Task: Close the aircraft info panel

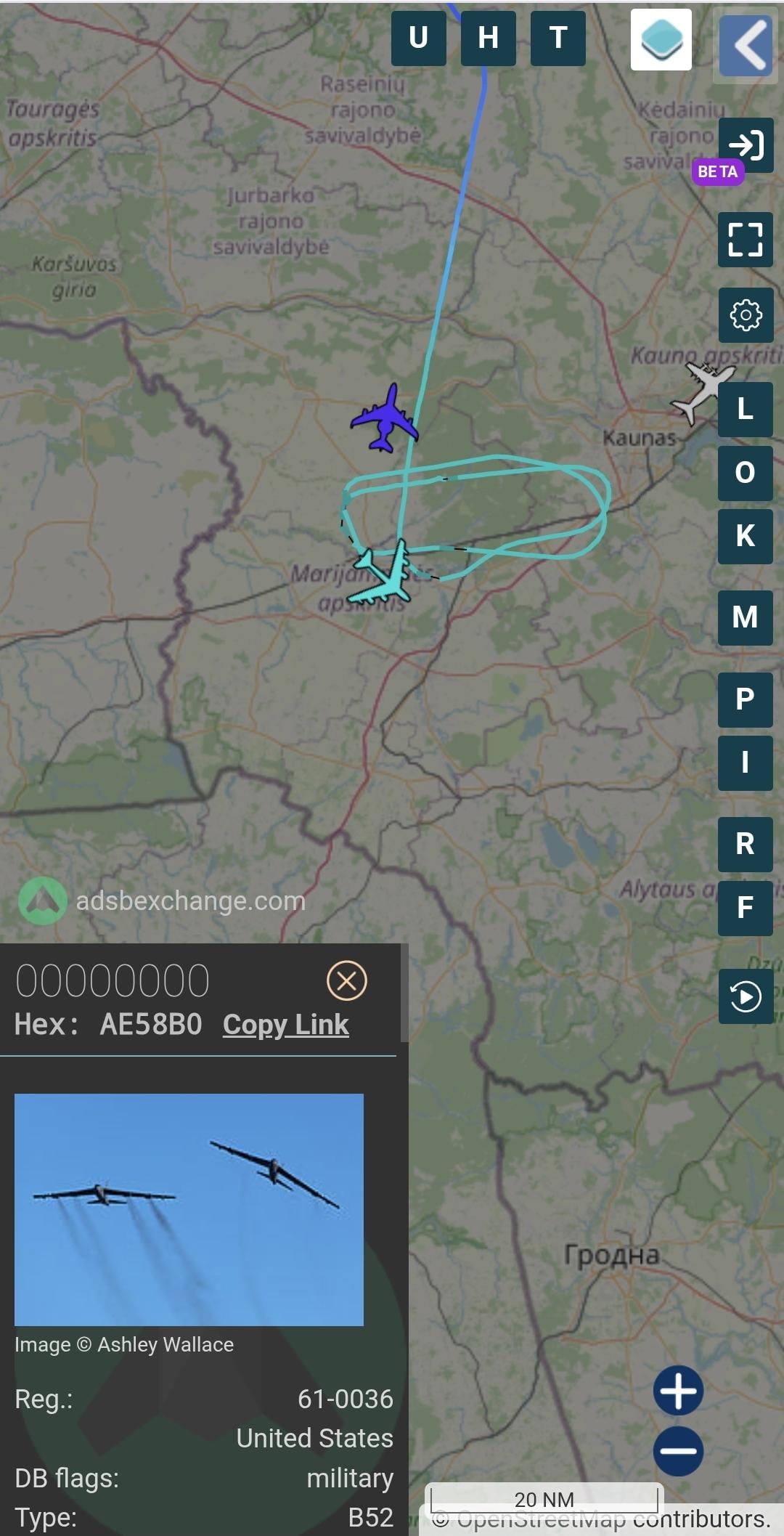Action: (x=347, y=980)
